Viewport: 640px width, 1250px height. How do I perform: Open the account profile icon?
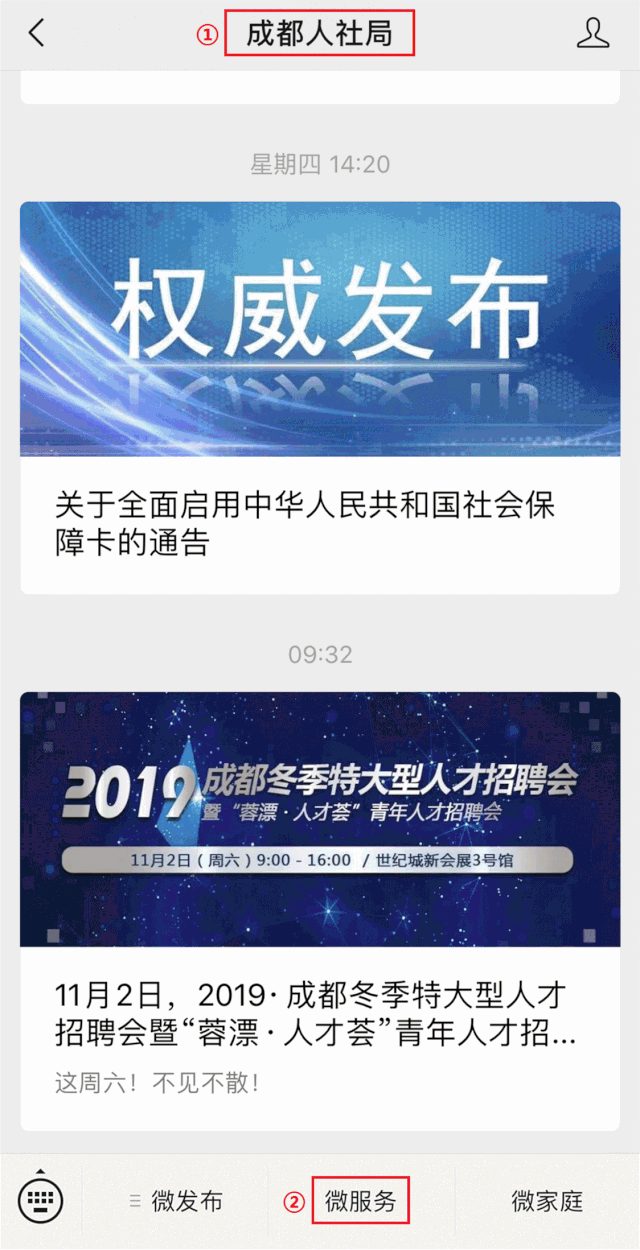click(592, 34)
